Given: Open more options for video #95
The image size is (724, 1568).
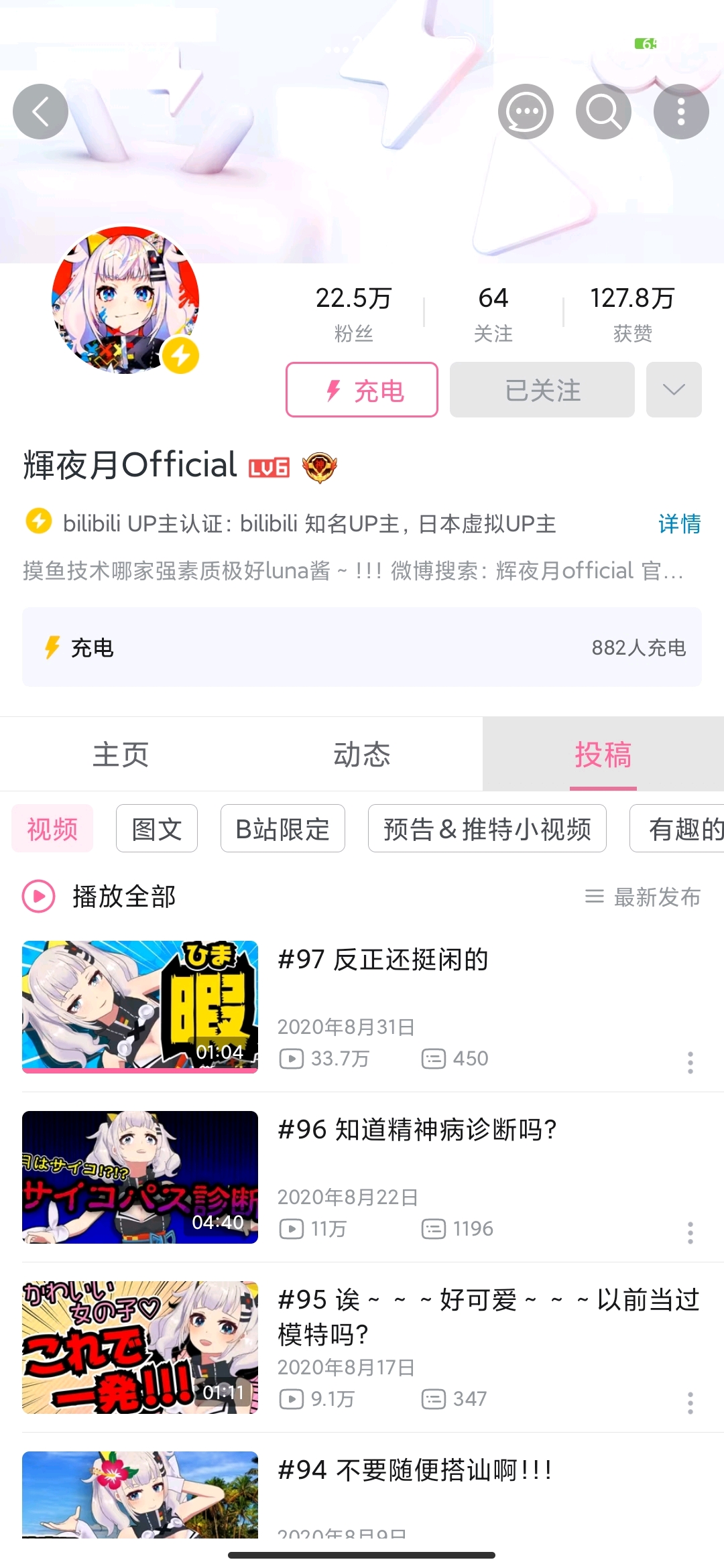Looking at the screenshot, I should pos(690,1402).
